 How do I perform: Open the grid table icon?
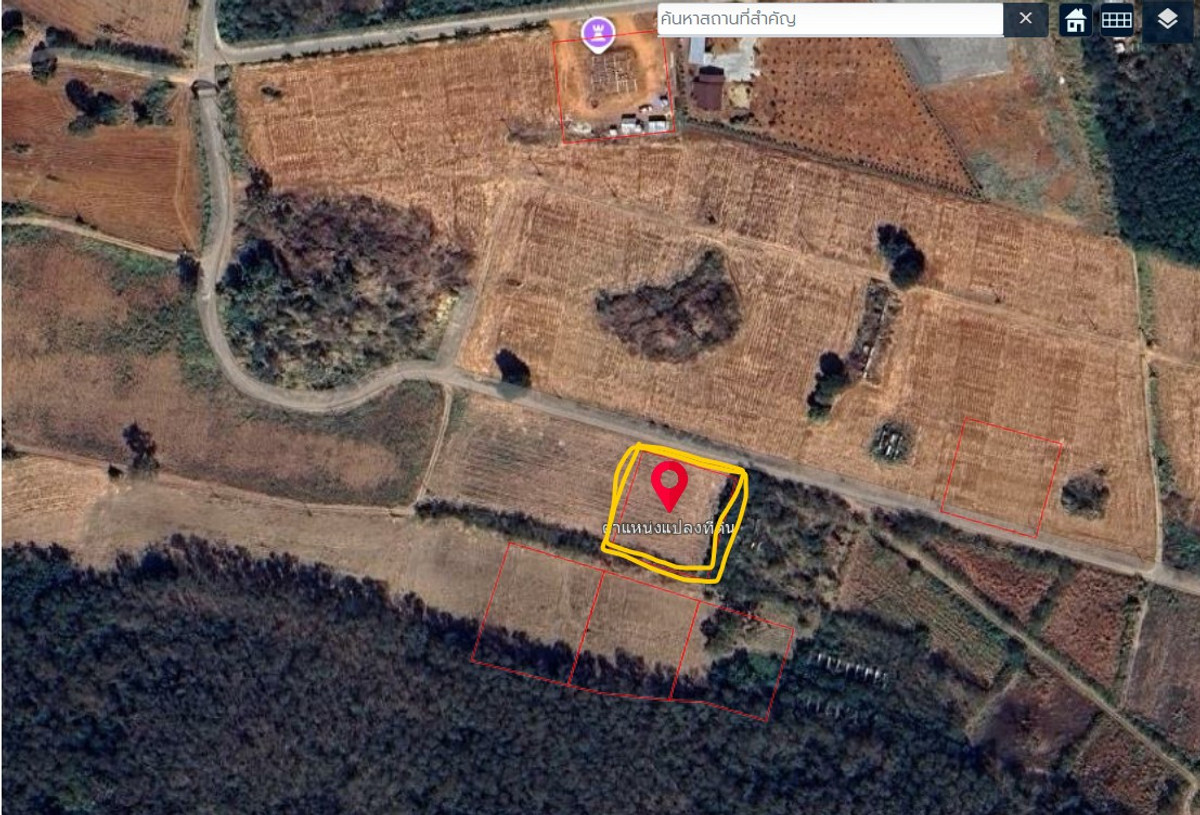coord(1117,19)
